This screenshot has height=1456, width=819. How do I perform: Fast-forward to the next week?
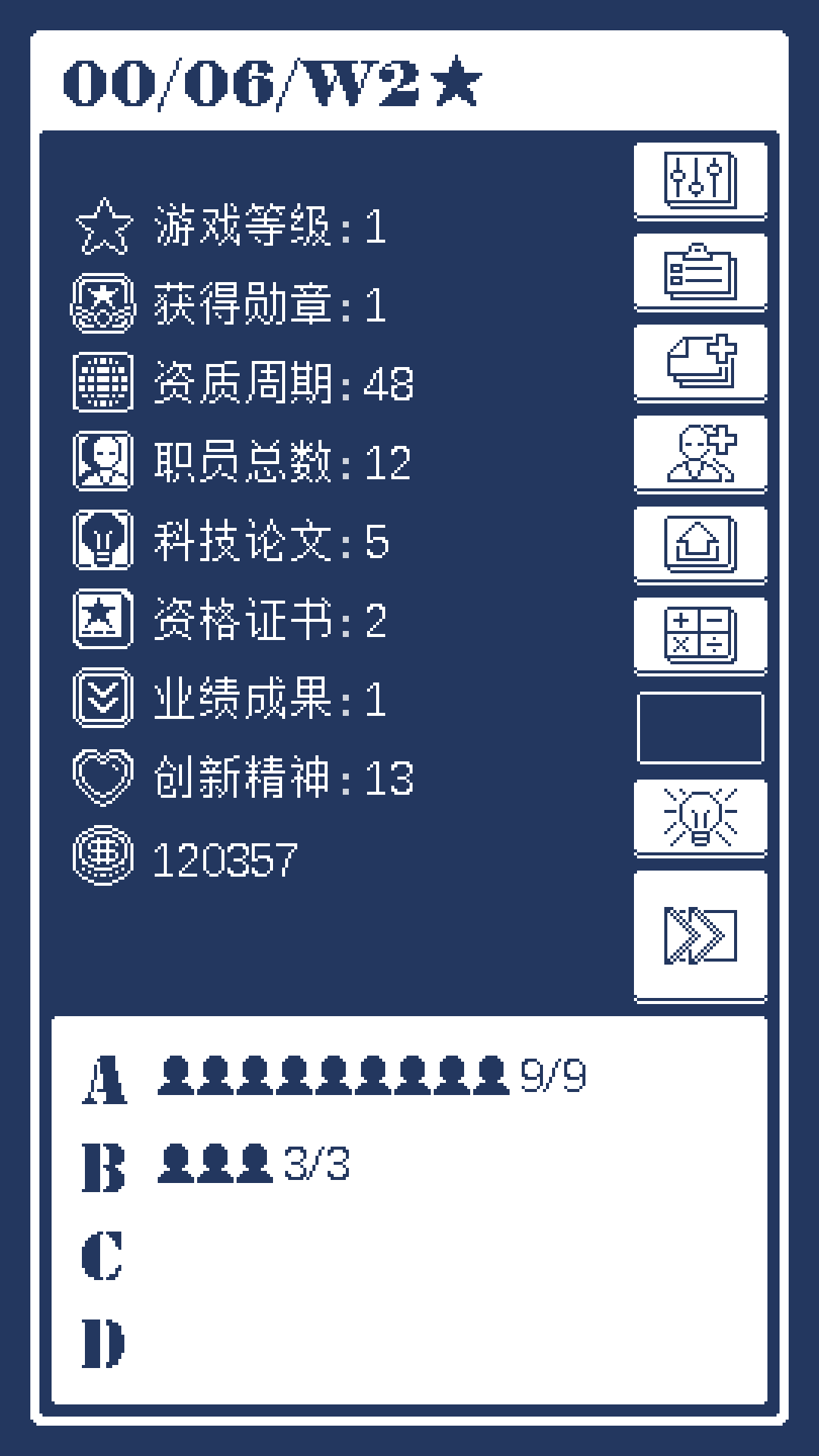700,935
